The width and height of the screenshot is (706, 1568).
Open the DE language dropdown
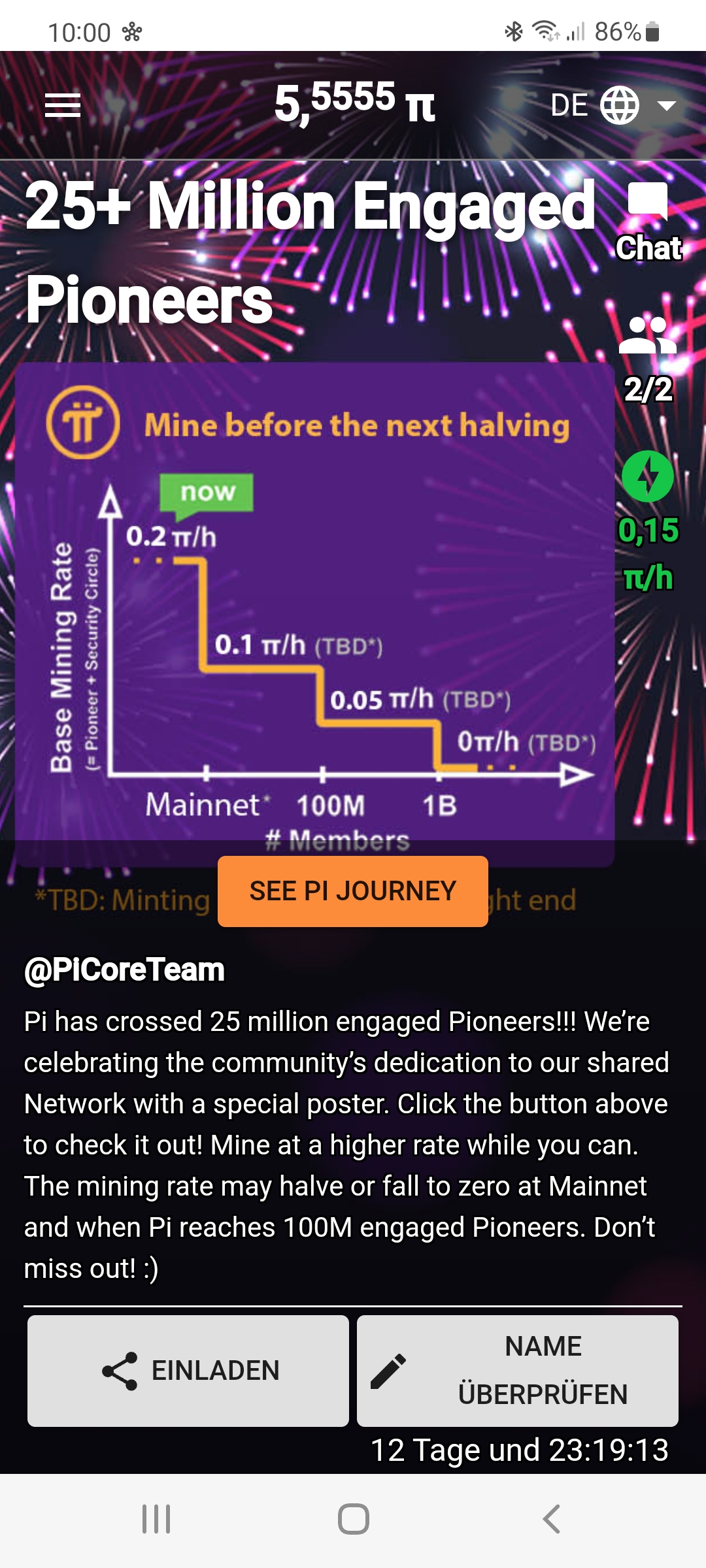[x=613, y=105]
